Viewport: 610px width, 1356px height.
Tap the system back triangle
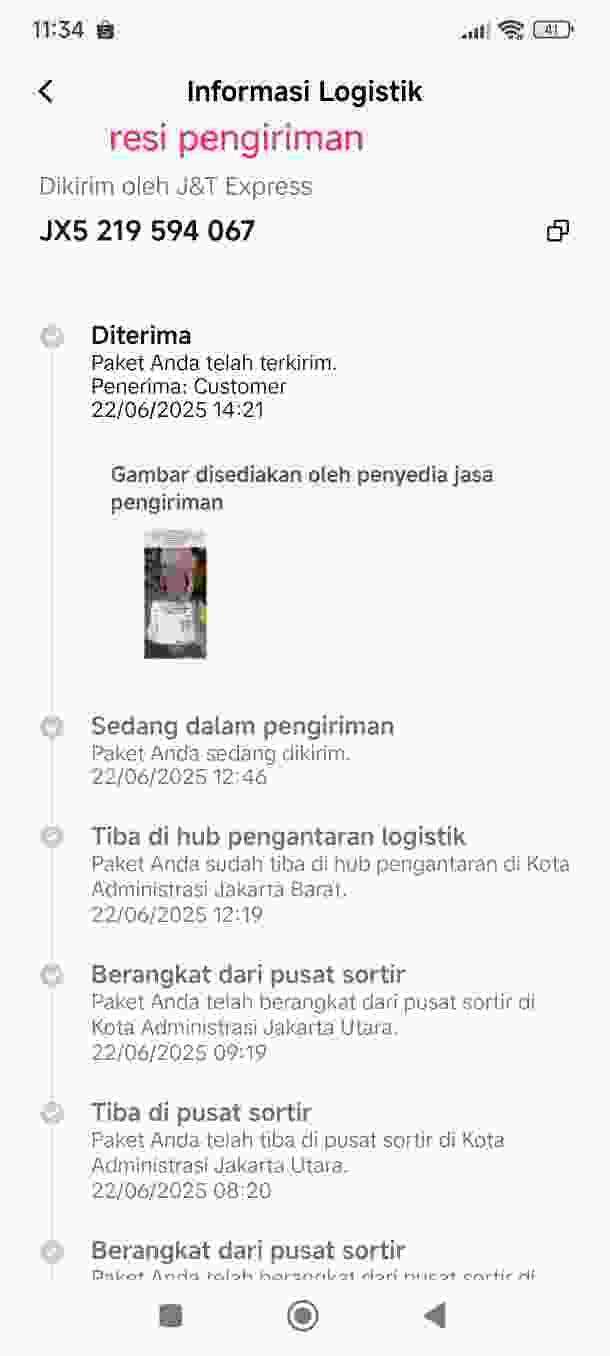point(435,1315)
